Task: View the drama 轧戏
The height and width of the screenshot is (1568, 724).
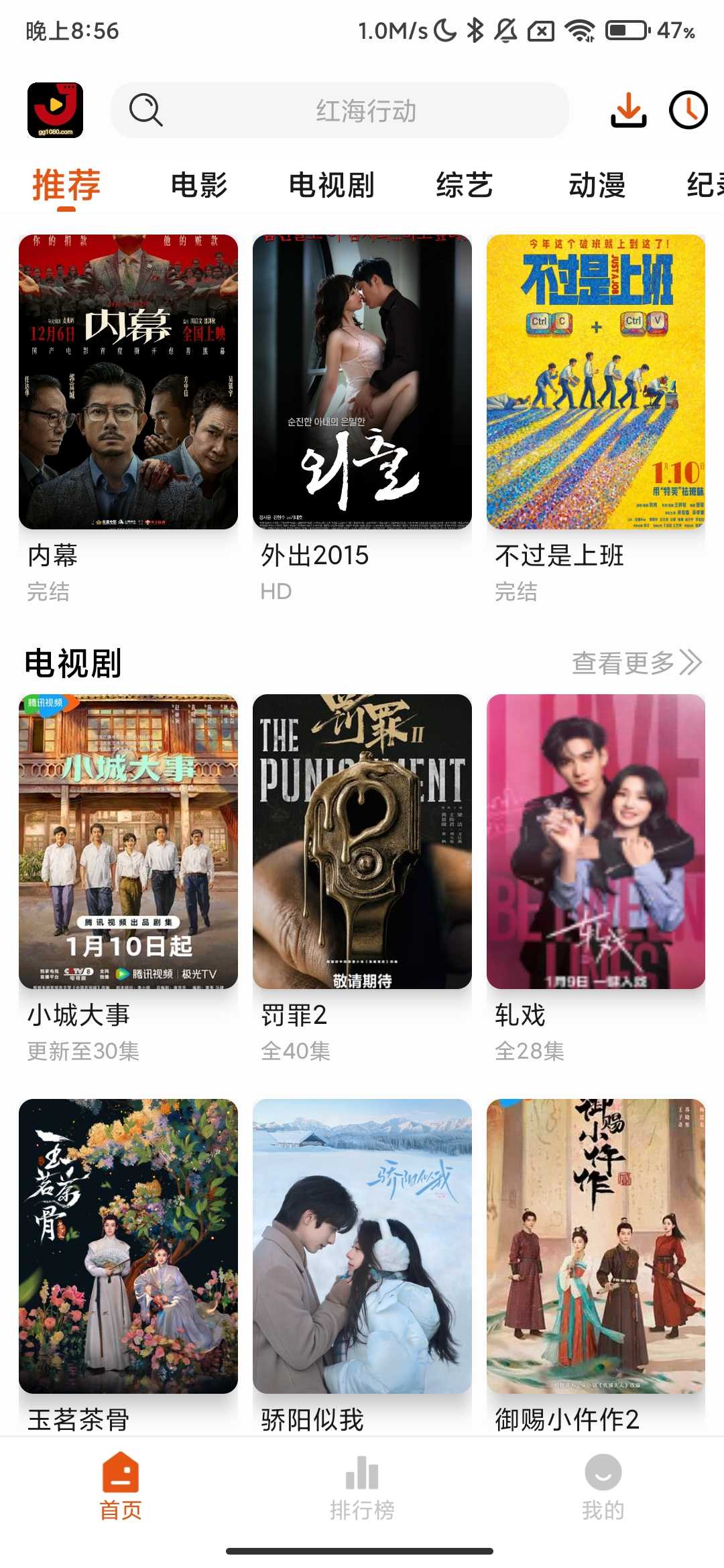Action: [596, 842]
